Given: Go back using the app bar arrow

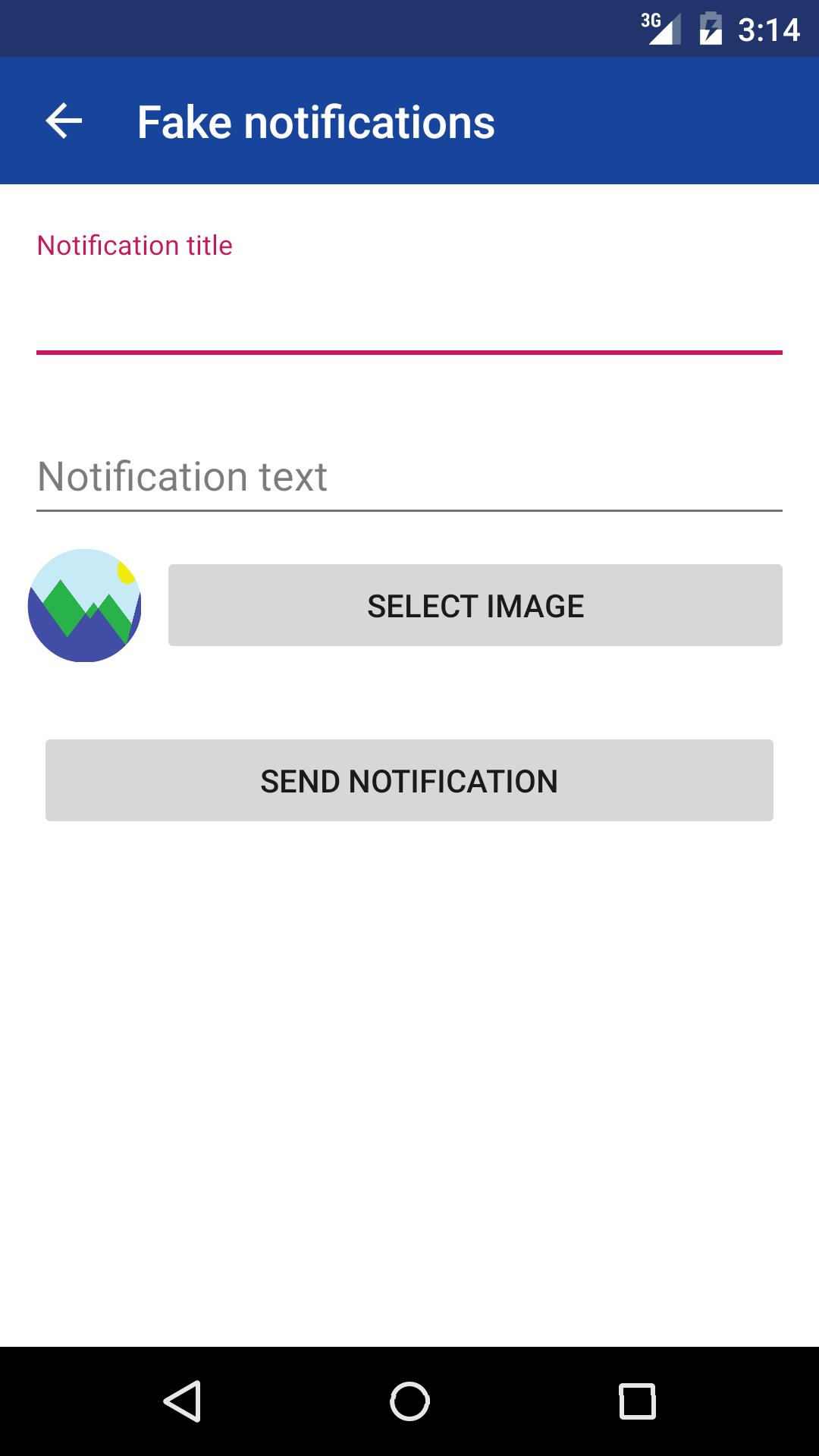Looking at the screenshot, I should point(64,121).
